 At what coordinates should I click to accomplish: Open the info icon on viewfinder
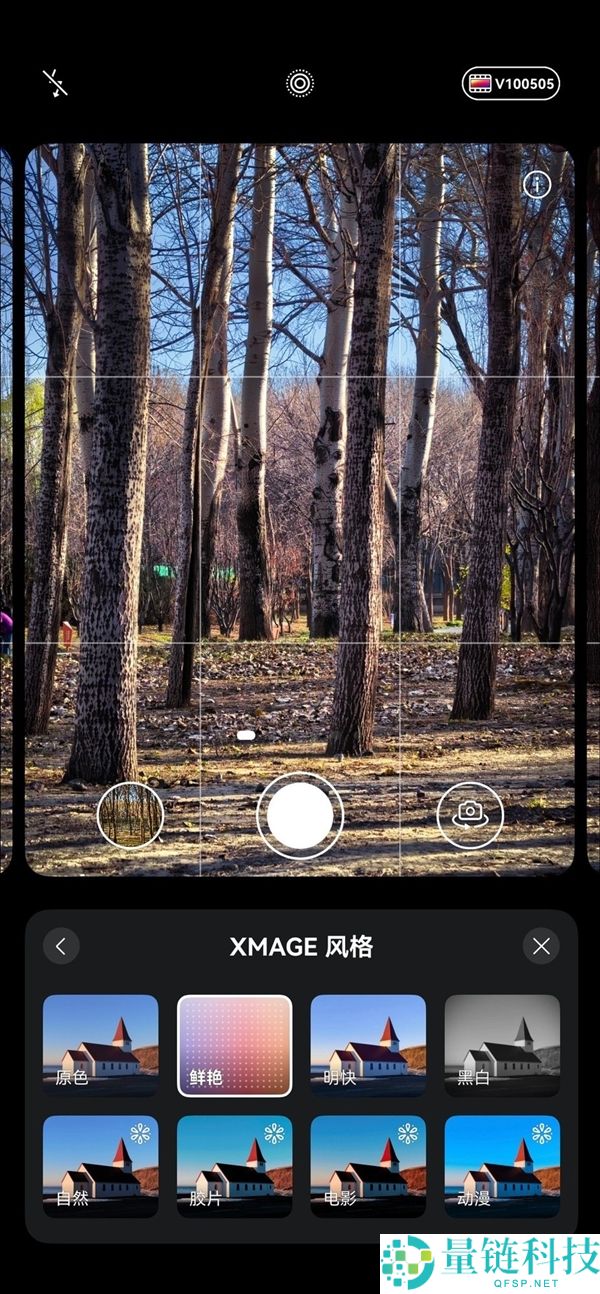pos(537,185)
